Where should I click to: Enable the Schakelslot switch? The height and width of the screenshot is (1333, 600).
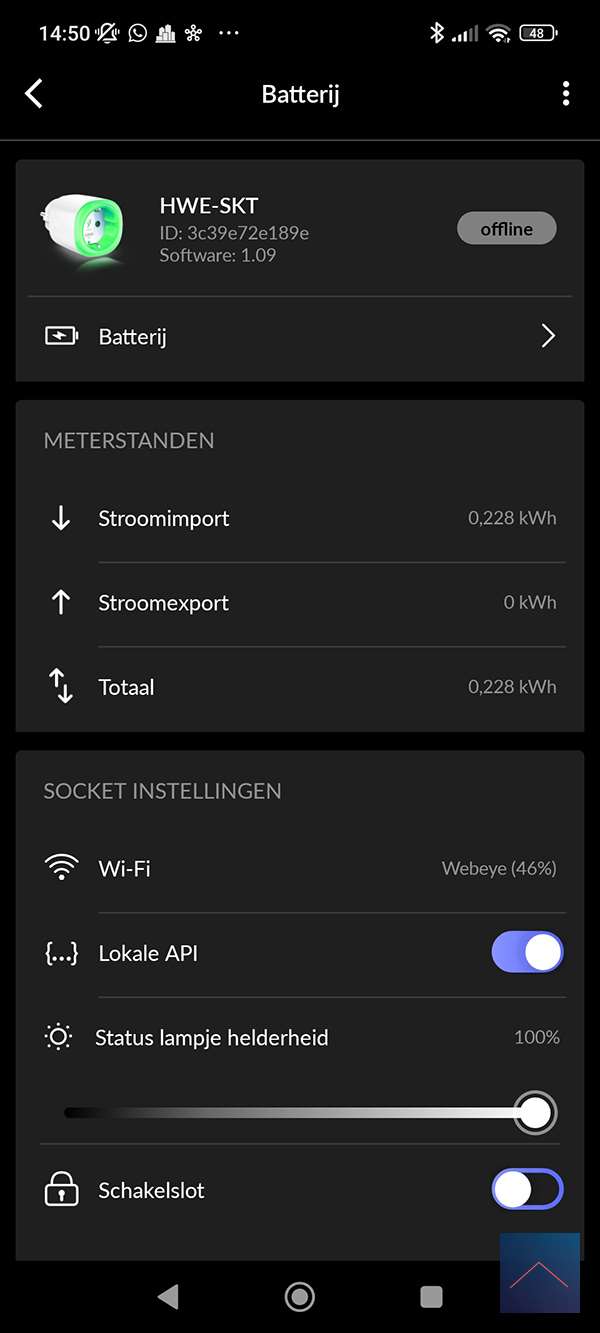(x=527, y=1190)
